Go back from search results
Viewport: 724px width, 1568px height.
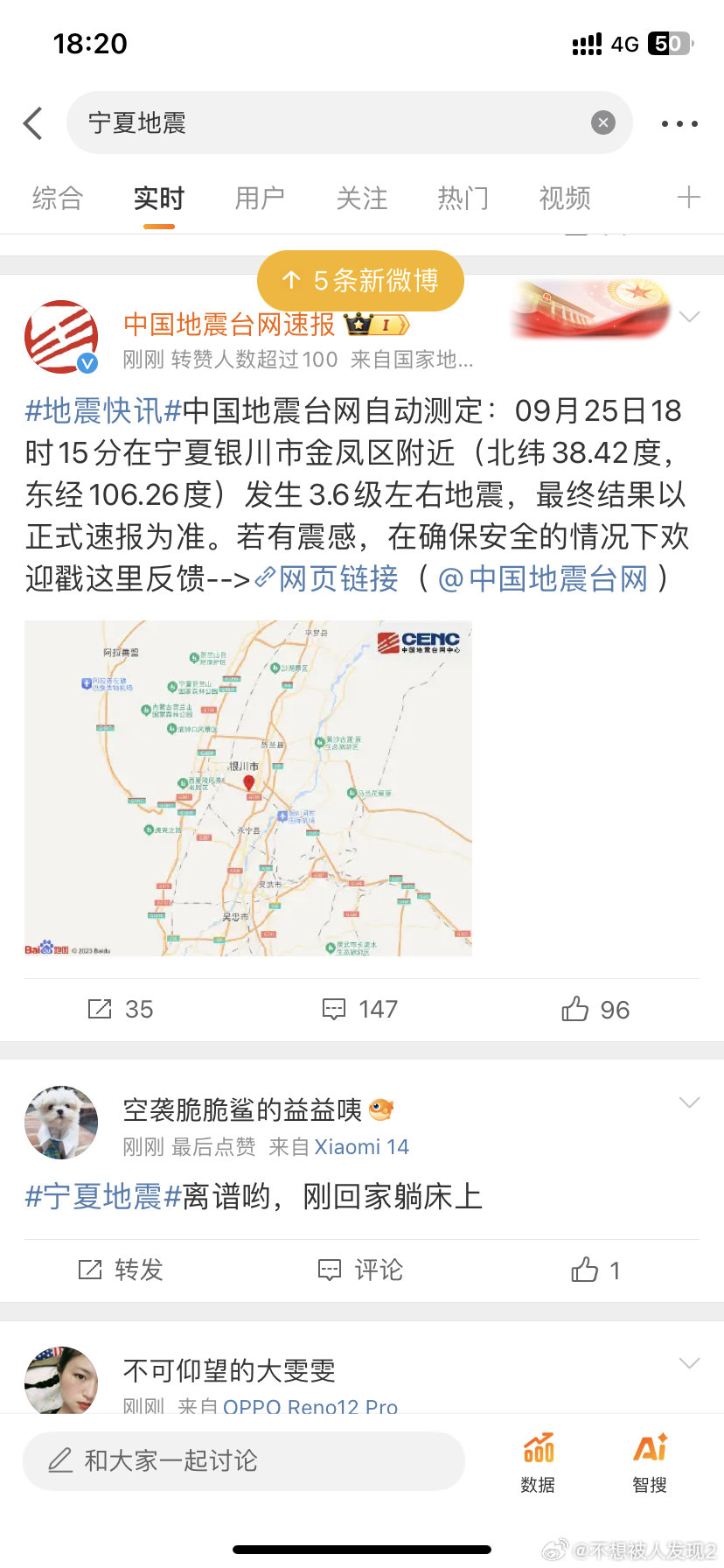tap(33, 123)
